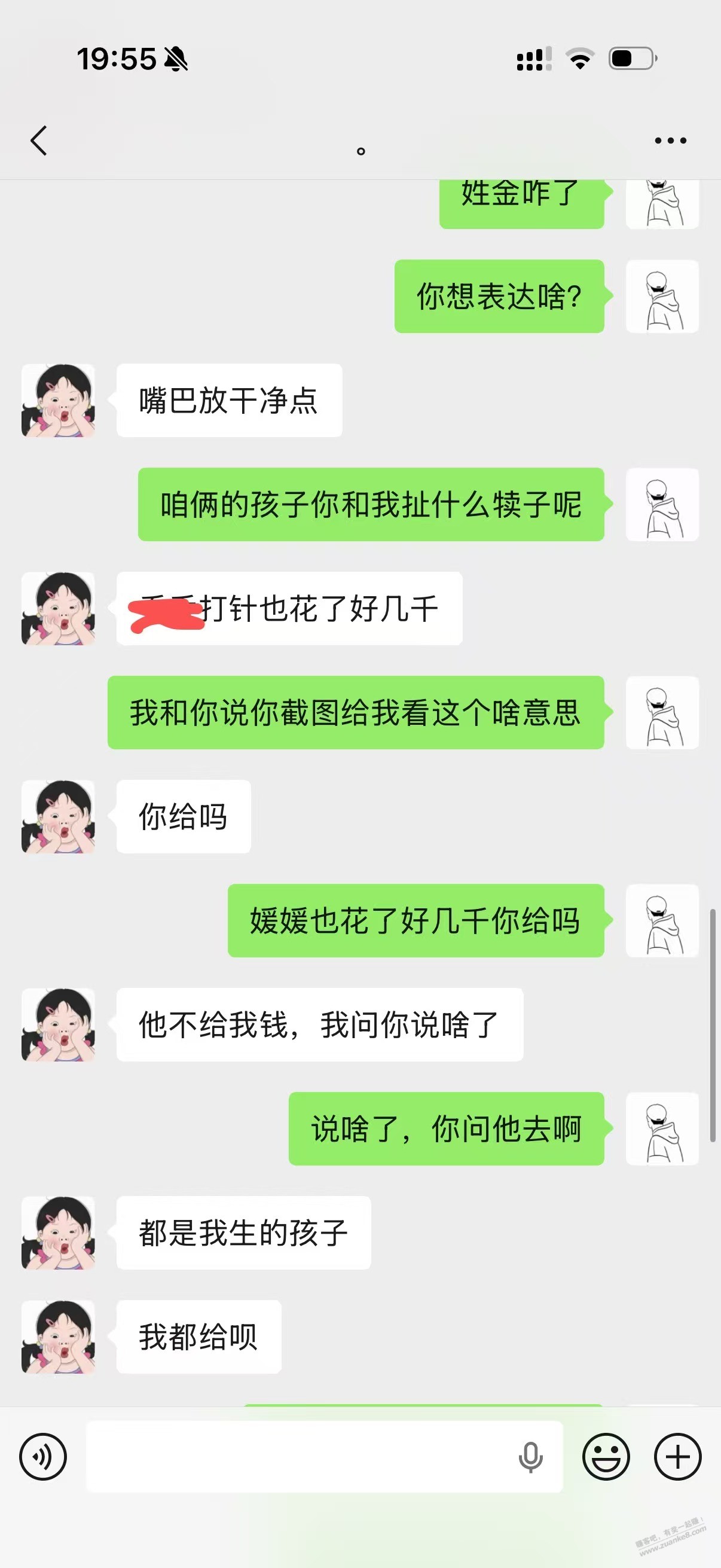The image size is (721, 1568).
Task: Tap the microphone dictation icon
Action: pyautogui.click(x=530, y=1457)
